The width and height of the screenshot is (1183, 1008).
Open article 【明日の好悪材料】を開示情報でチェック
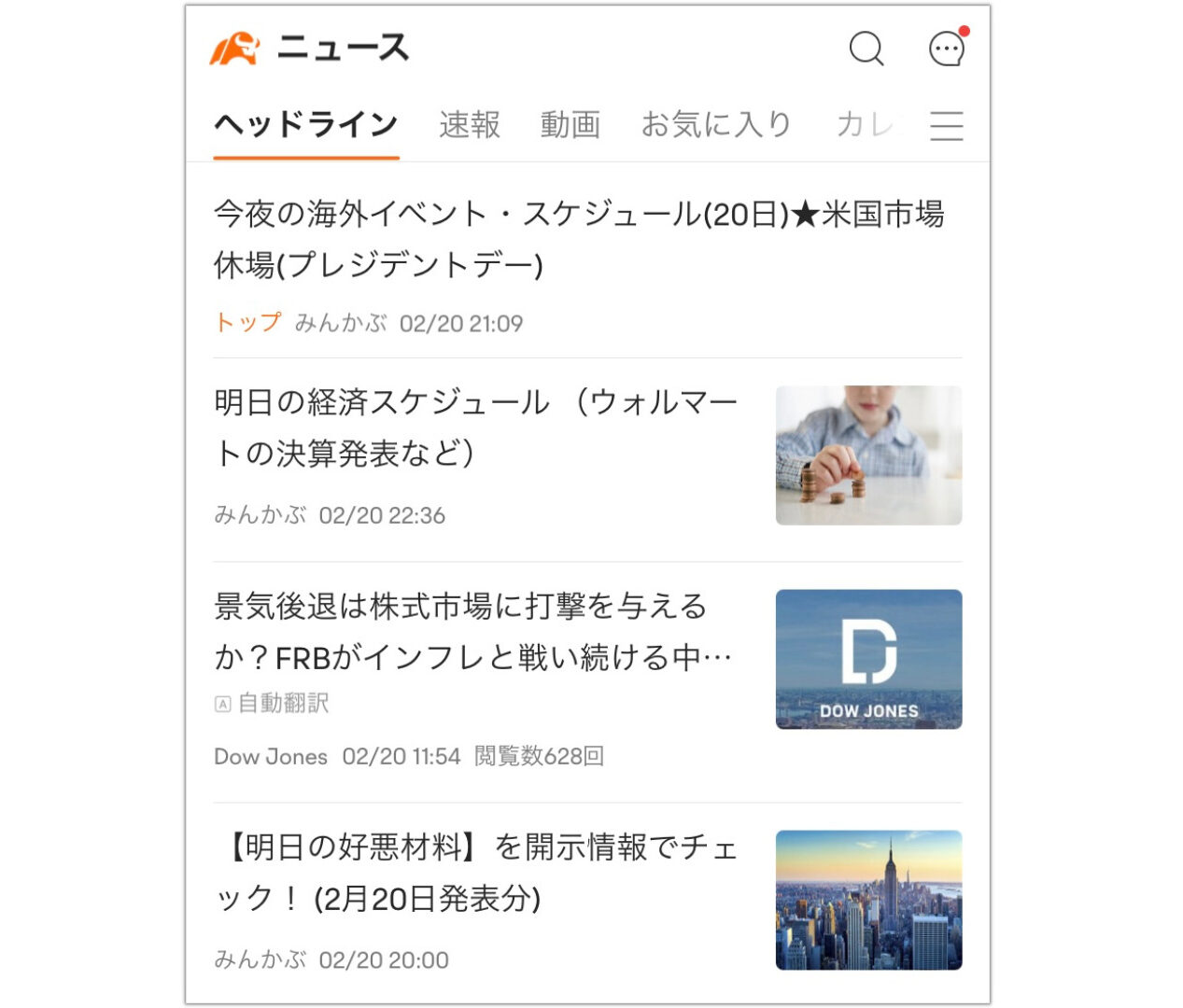pyautogui.click(x=476, y=873)
